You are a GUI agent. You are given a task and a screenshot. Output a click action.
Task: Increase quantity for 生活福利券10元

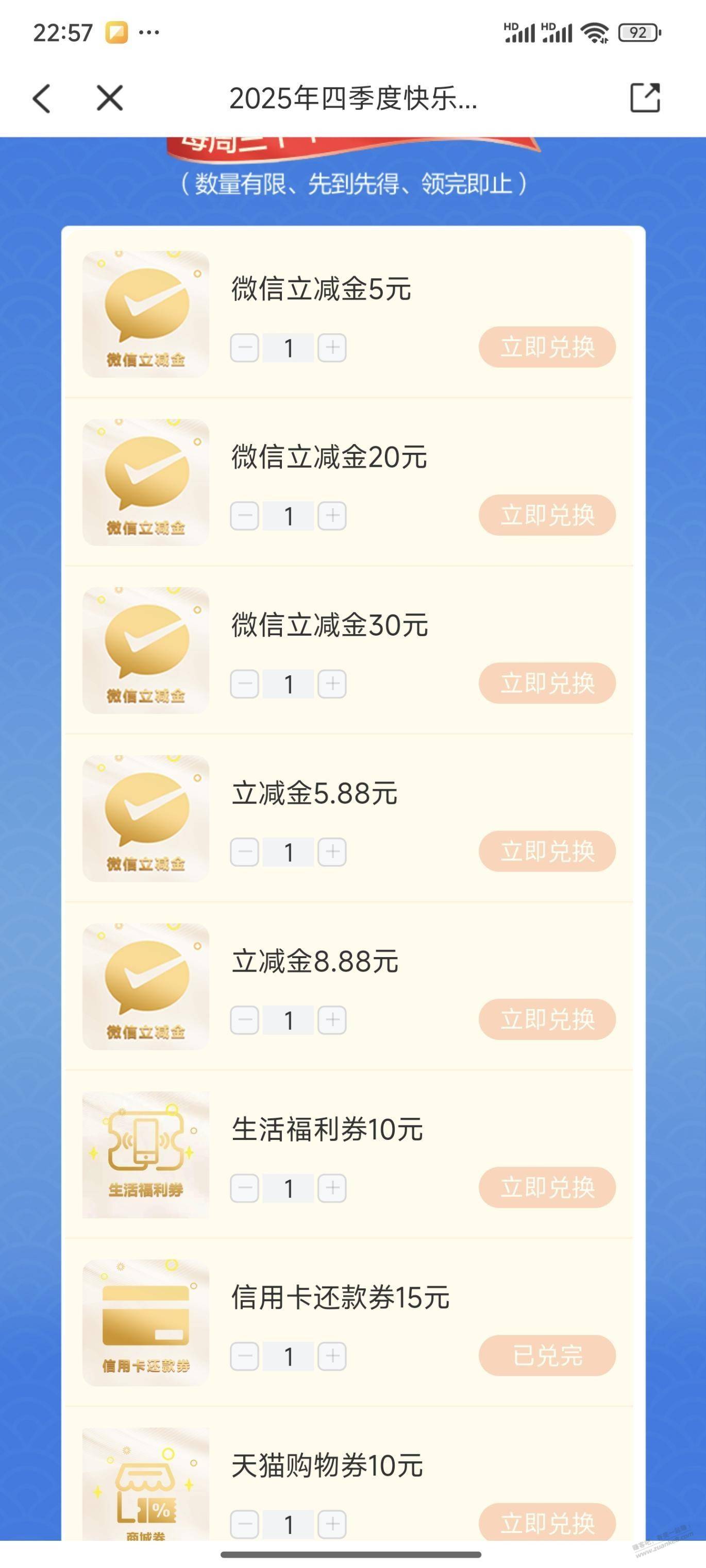click(332, 1187)
